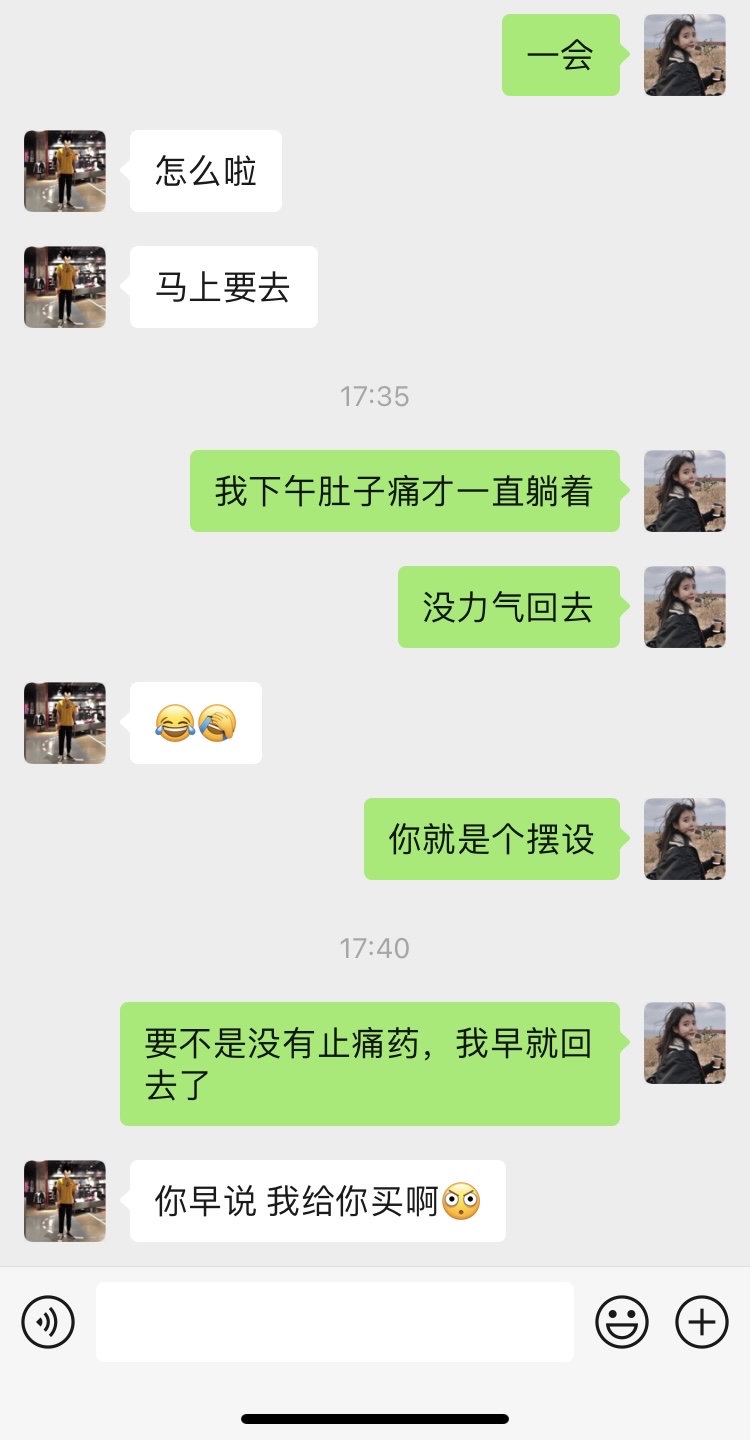The width and height of the screenshot is (750, 1440).
Task: Switch to voice message input
Action: [x=48, y=1322]
